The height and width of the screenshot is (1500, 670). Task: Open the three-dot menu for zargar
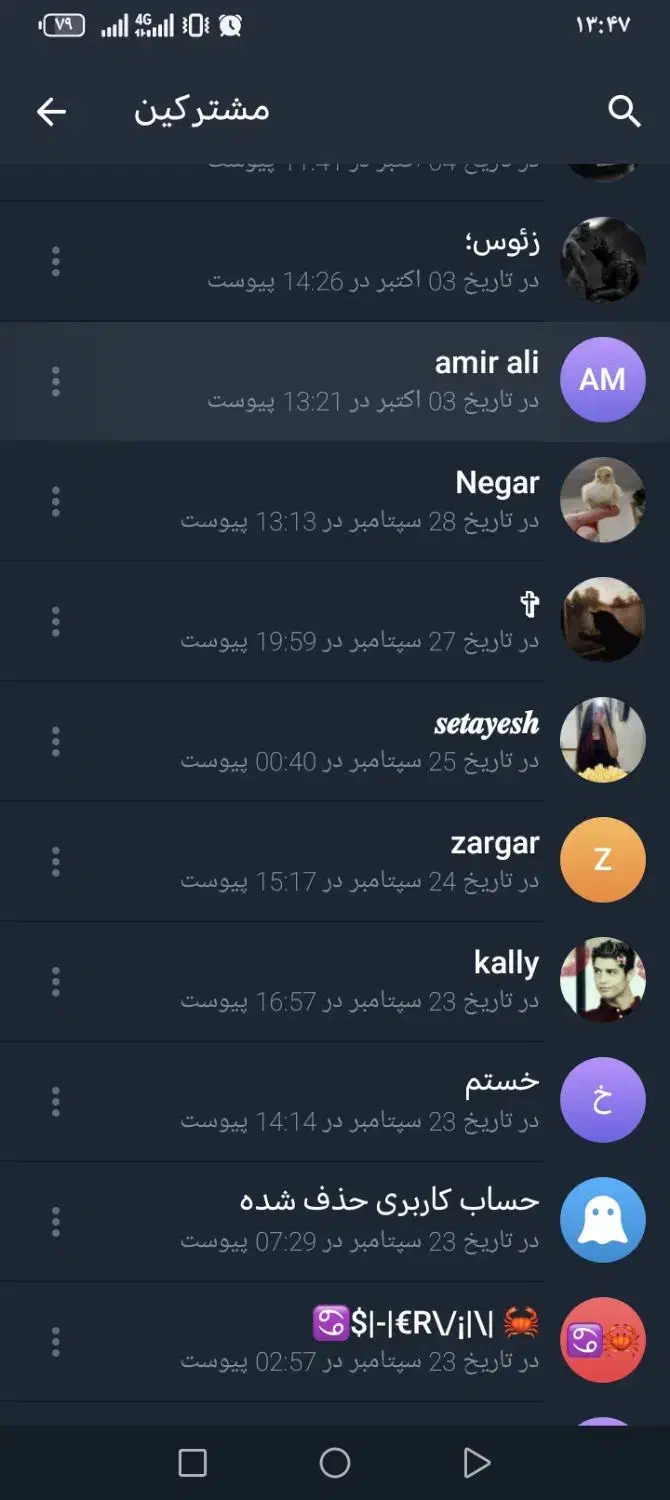tap(56, 861)
